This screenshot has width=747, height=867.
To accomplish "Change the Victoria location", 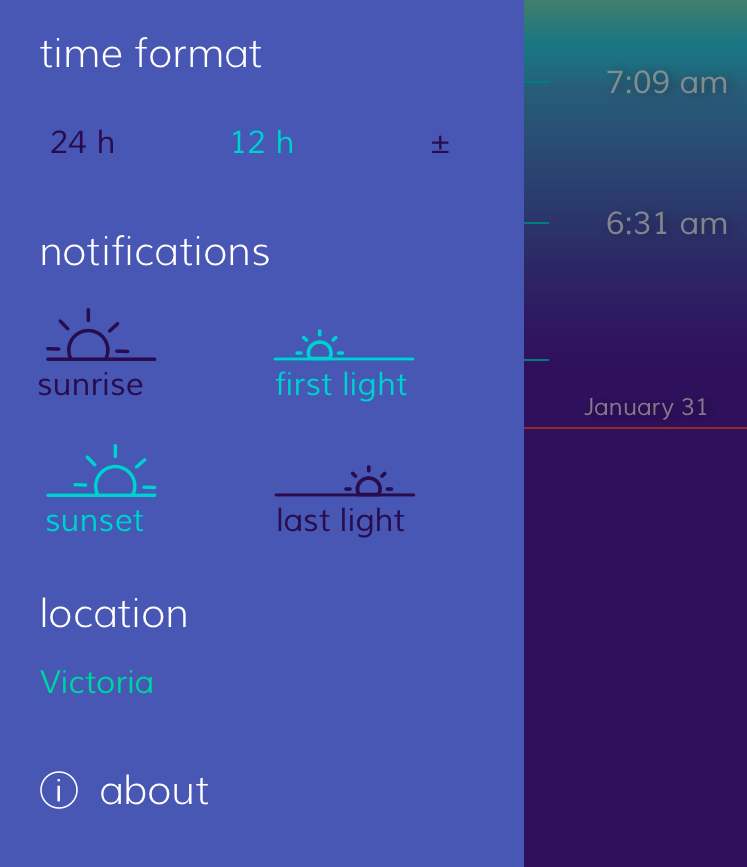I will pyautogui.click(x=97, y=682).
